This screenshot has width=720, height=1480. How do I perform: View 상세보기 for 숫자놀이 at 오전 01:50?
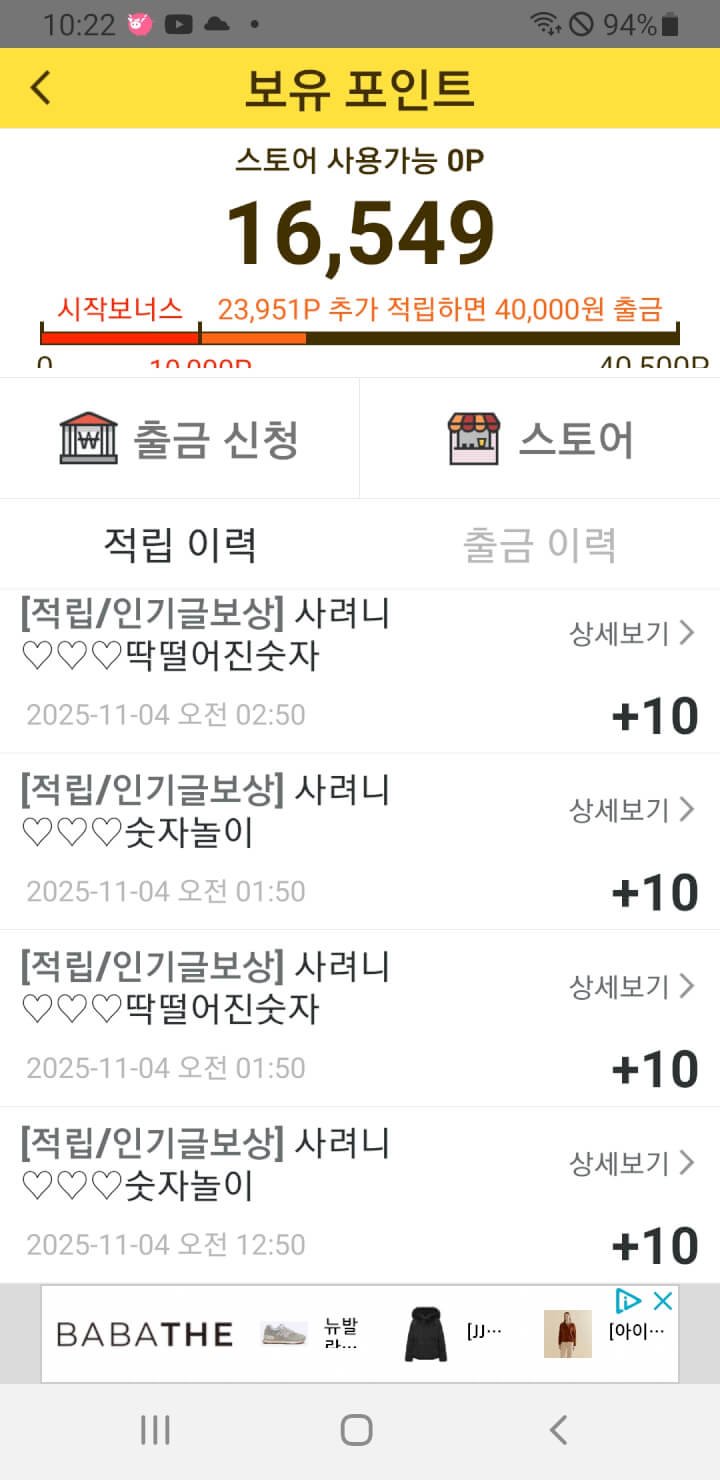click(631, 809)
